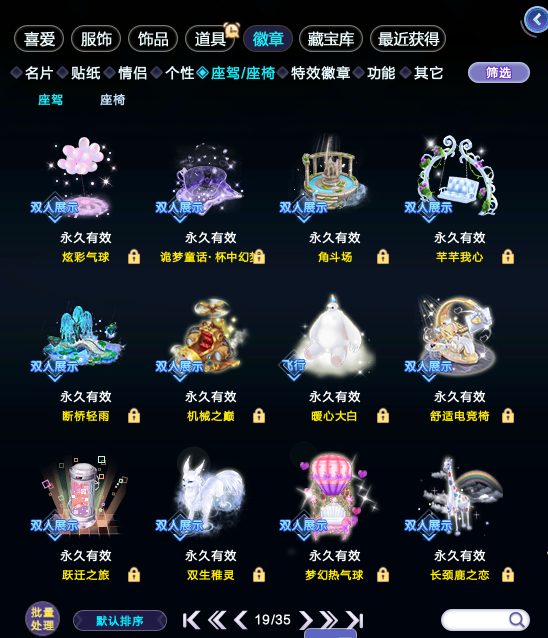Open the 筛选 filter button
The width and height of the screenshot is (548, 638).
[499, 73]
